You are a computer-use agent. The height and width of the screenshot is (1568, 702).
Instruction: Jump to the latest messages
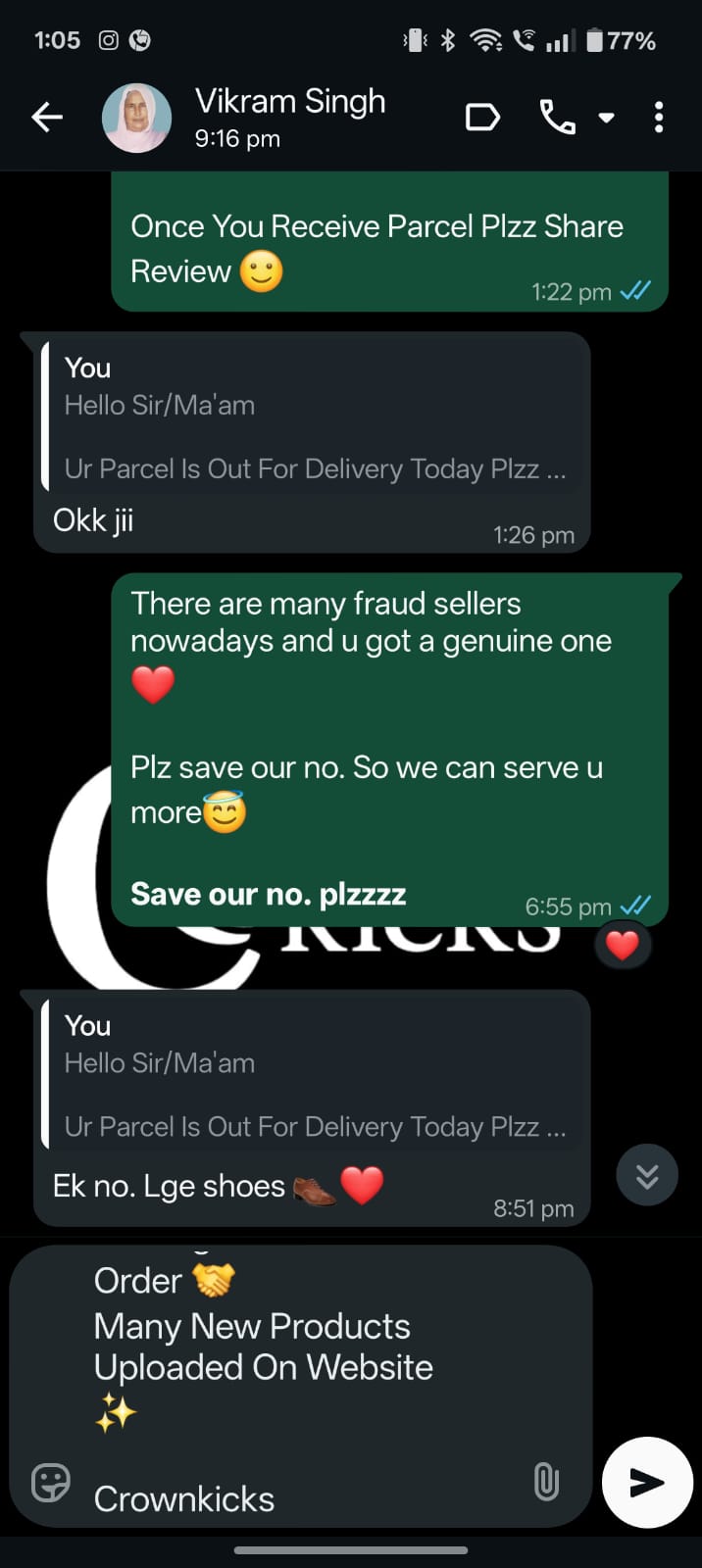647,1175
